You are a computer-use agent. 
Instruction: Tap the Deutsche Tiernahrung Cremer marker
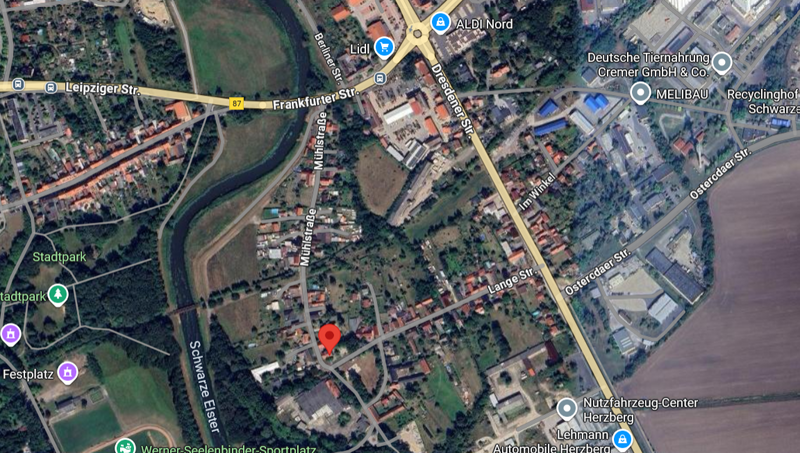(722, 64)
